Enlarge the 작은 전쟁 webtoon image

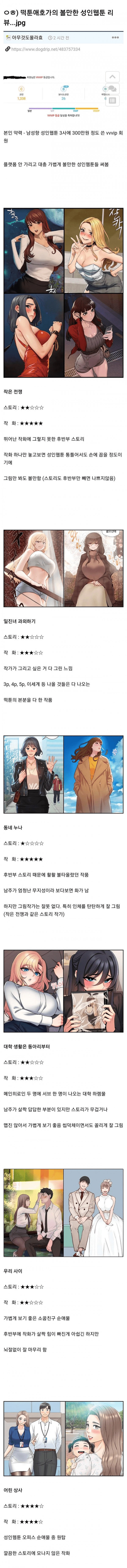[x=63, y=292]
